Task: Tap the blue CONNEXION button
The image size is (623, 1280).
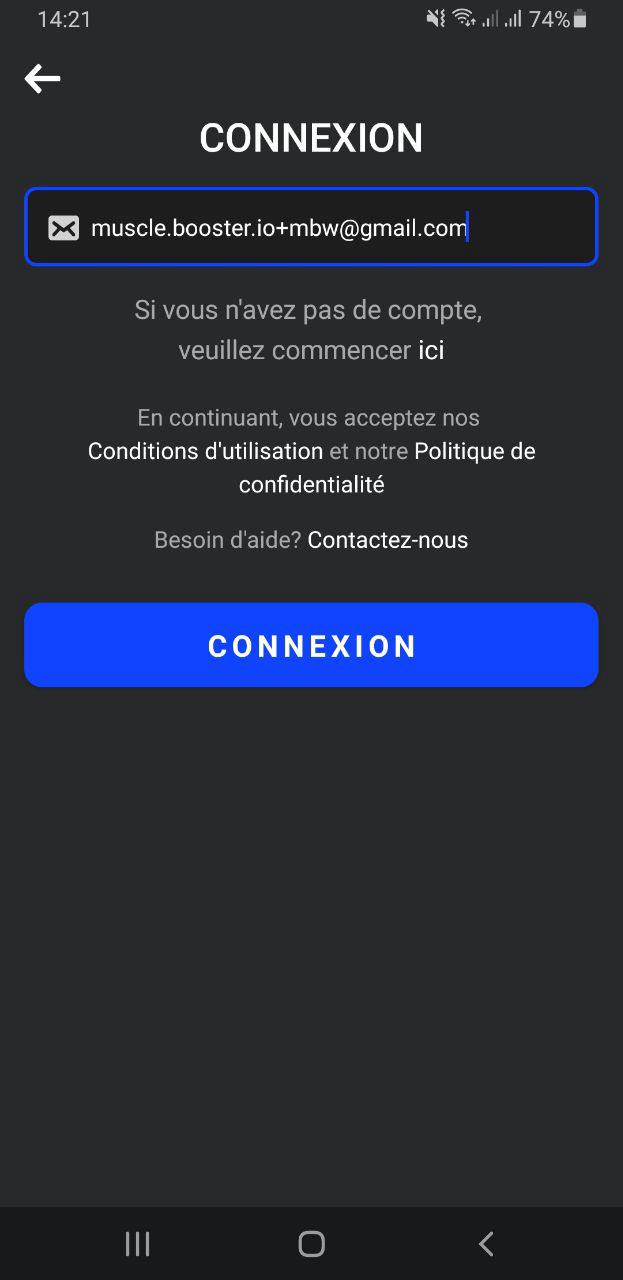Action: click(311, 645)
